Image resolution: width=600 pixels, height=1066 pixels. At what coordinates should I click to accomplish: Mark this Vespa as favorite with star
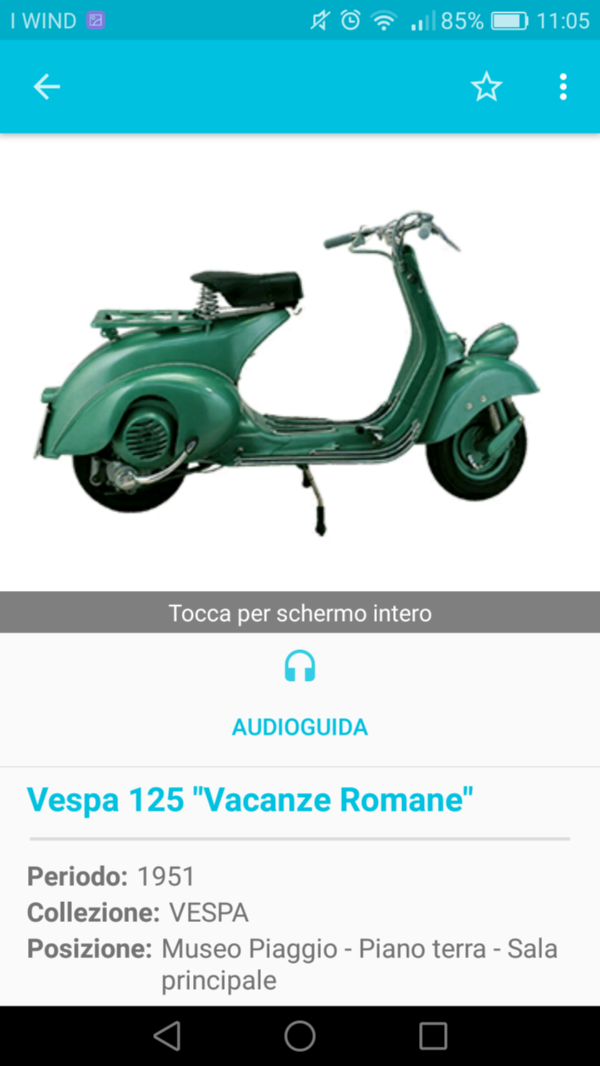point(487,87)
